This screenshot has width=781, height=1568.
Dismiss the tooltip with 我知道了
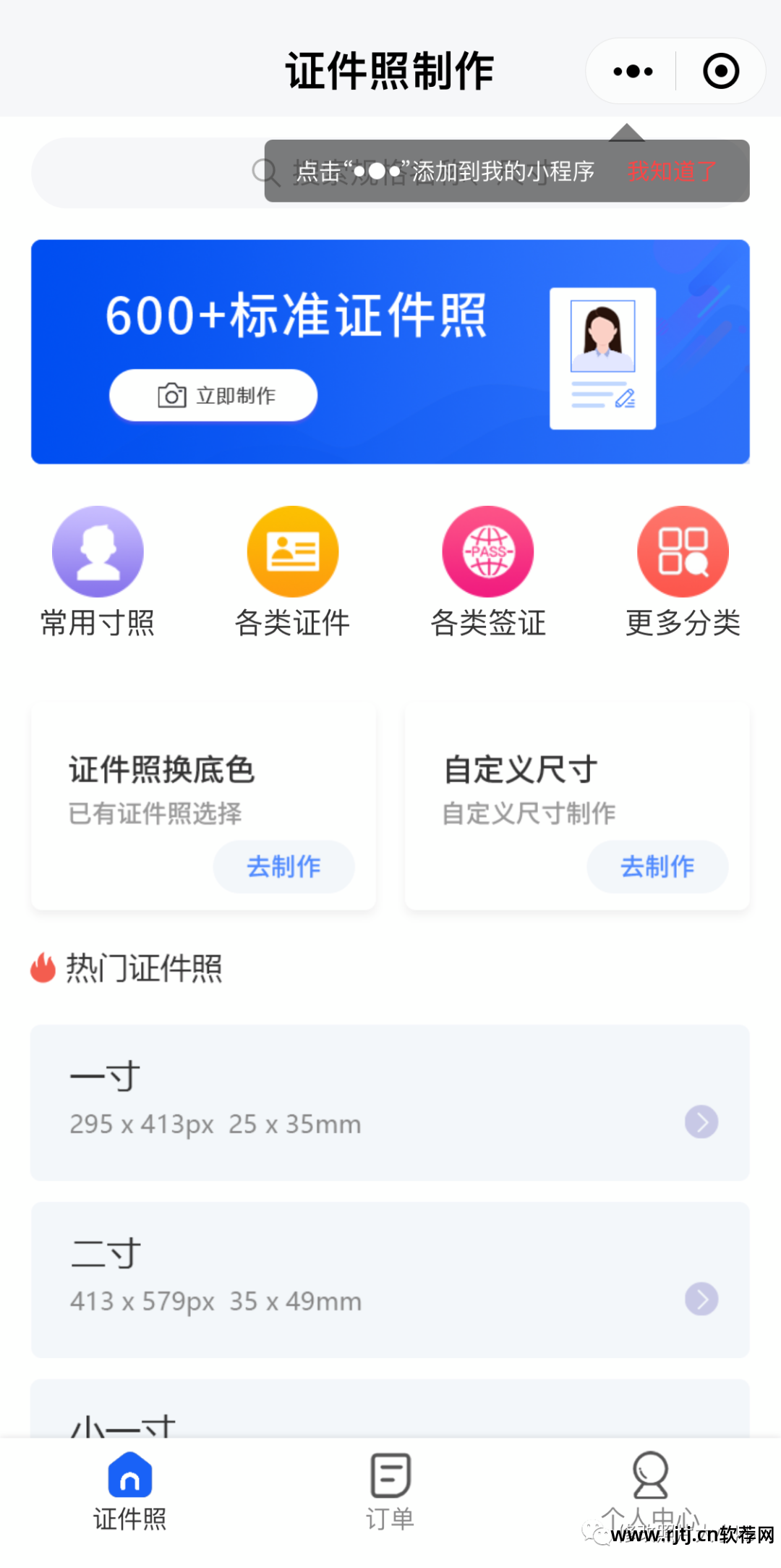click(672, 171)
